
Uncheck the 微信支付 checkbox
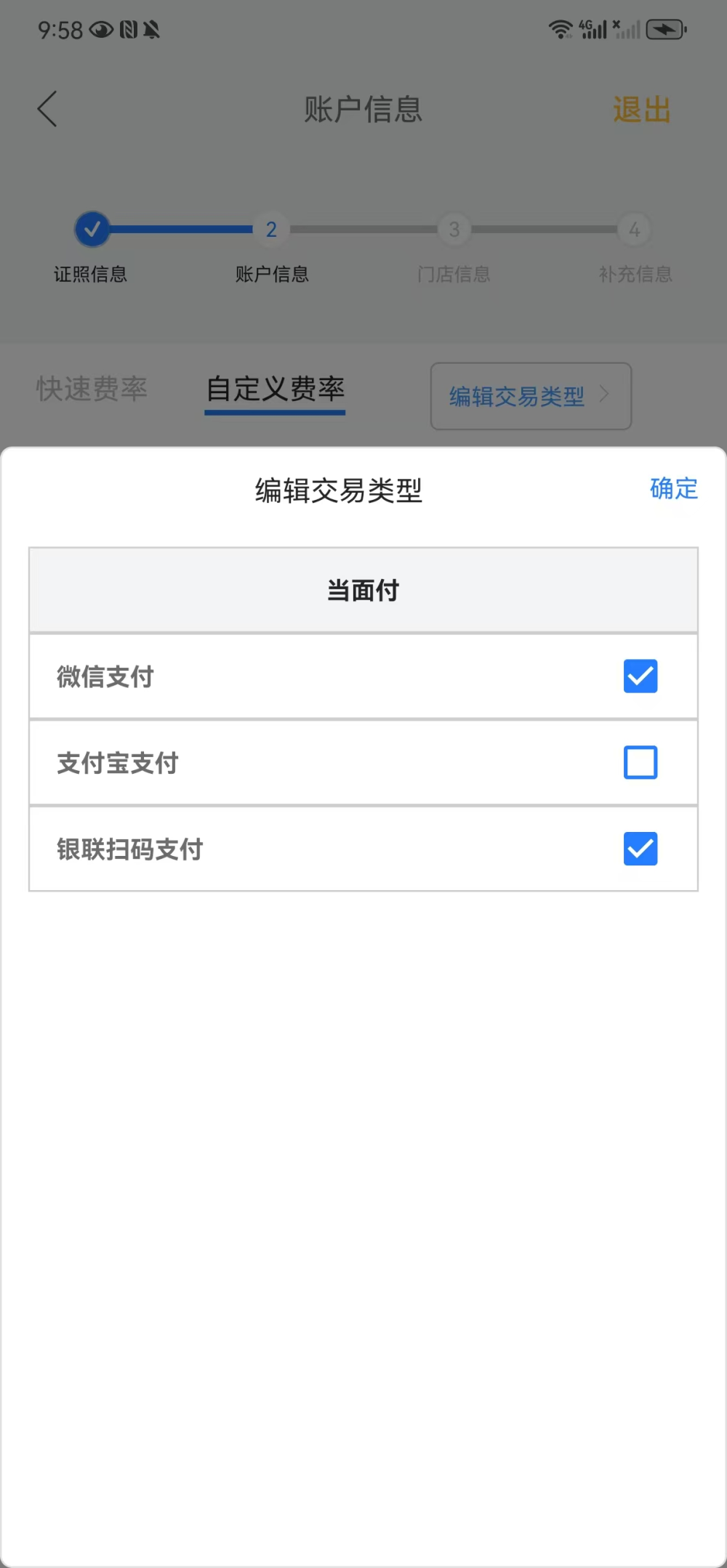[640, 676]
